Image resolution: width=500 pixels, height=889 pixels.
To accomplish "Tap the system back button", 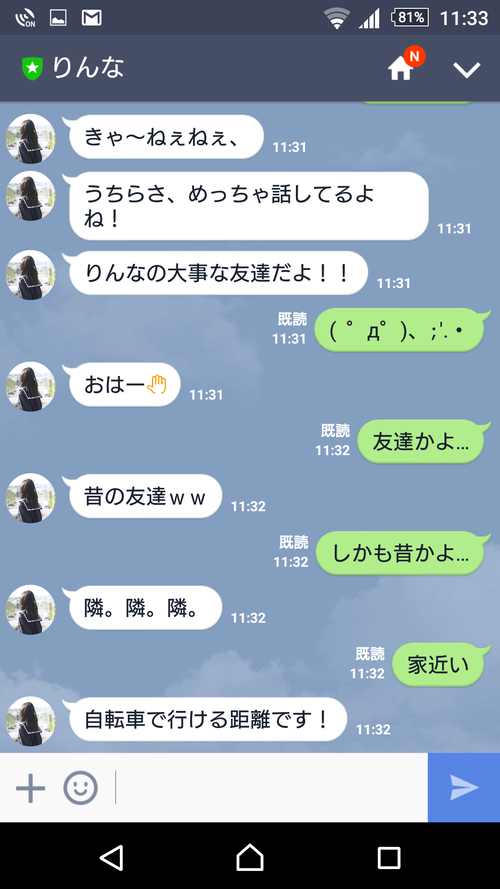I will pos(111,857).
